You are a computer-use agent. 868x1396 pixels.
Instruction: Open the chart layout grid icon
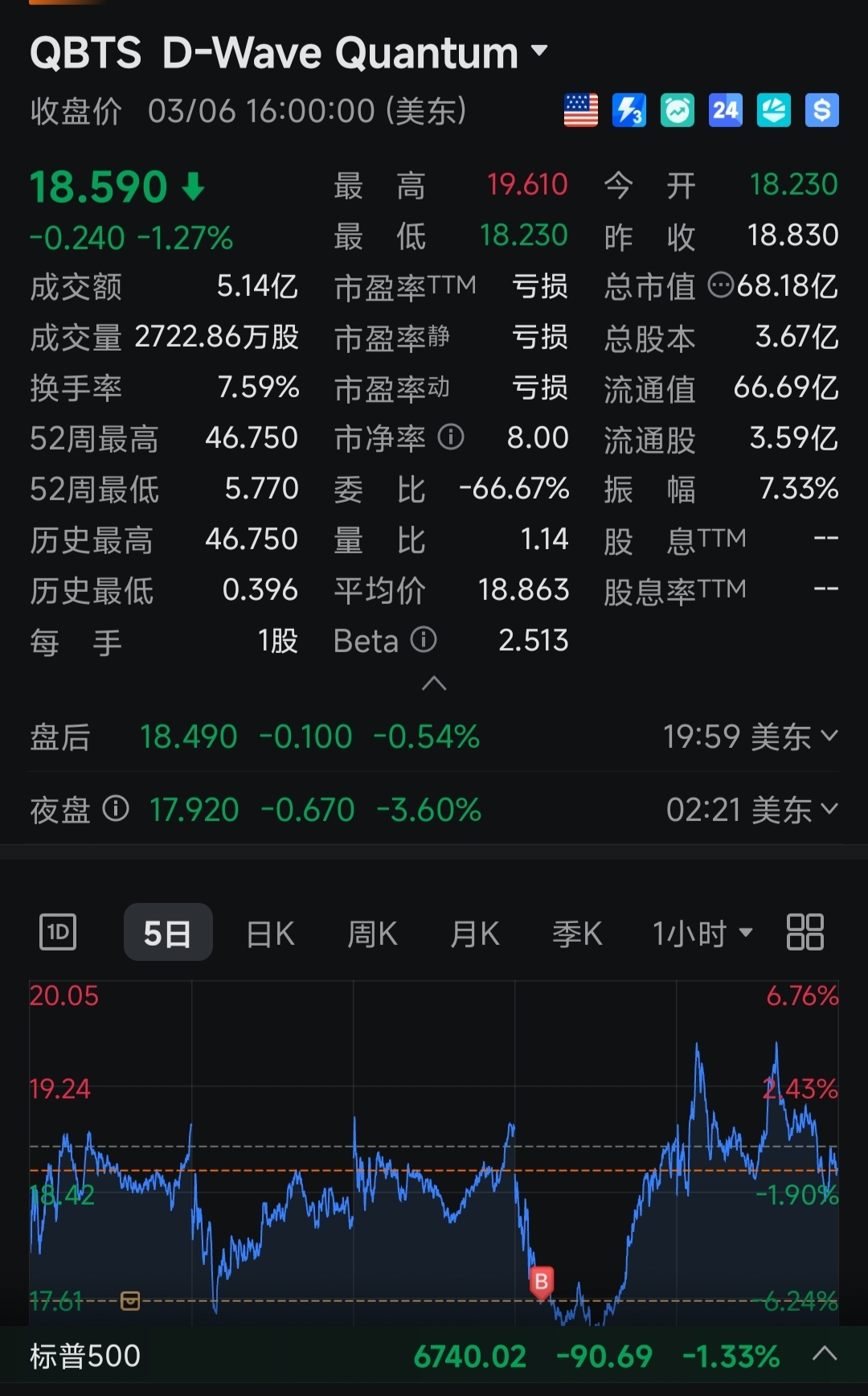pyautogui.click(x=805, y=932)
